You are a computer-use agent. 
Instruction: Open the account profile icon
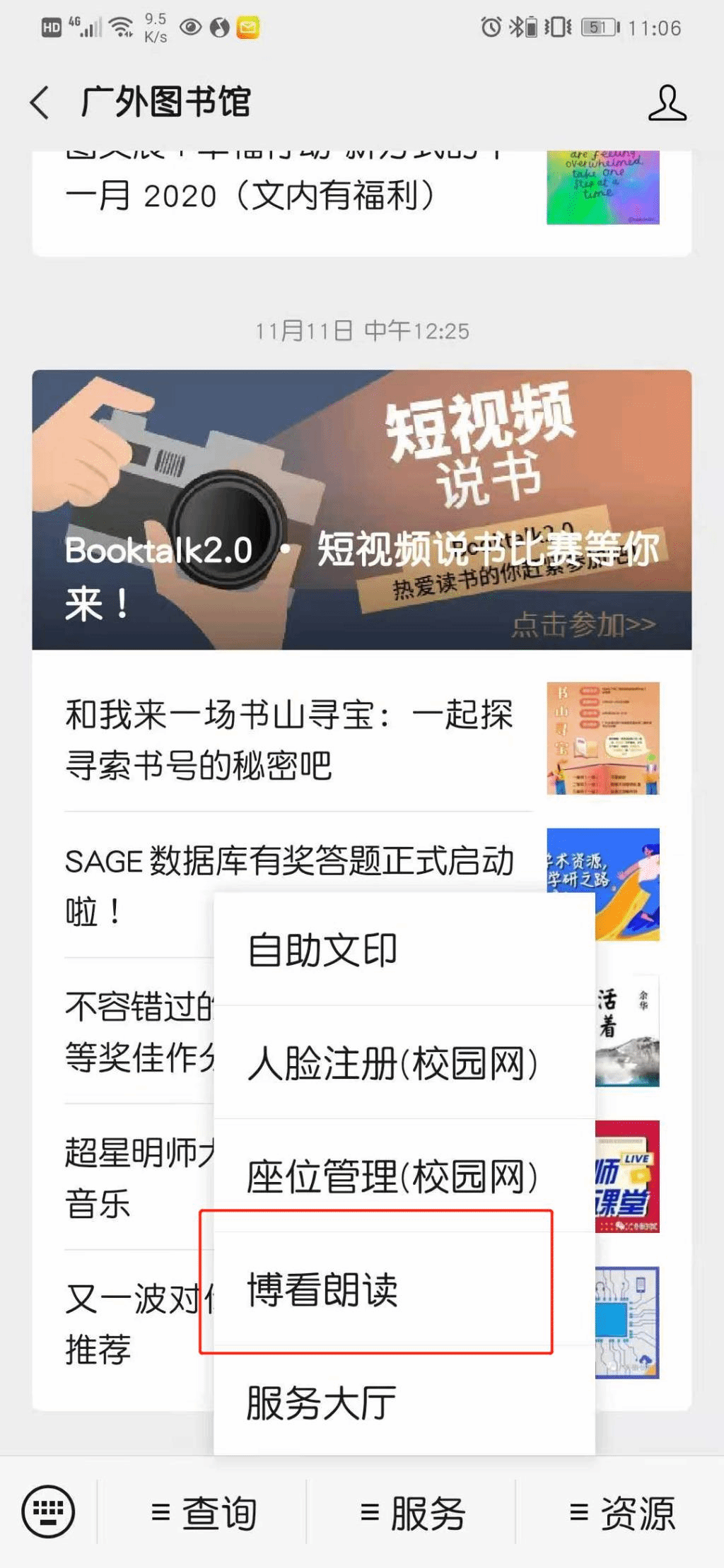[667, 103]
